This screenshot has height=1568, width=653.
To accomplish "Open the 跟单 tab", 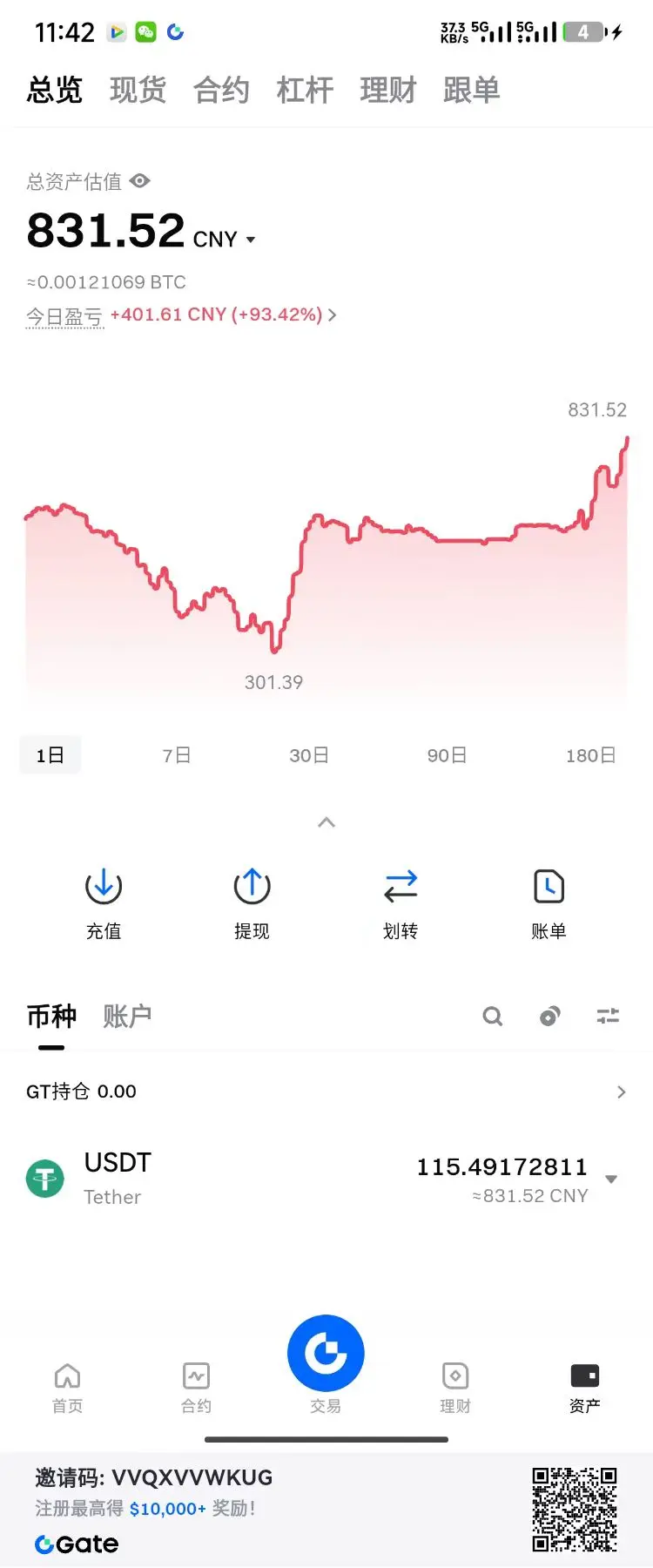I will (x=471, y=90).
